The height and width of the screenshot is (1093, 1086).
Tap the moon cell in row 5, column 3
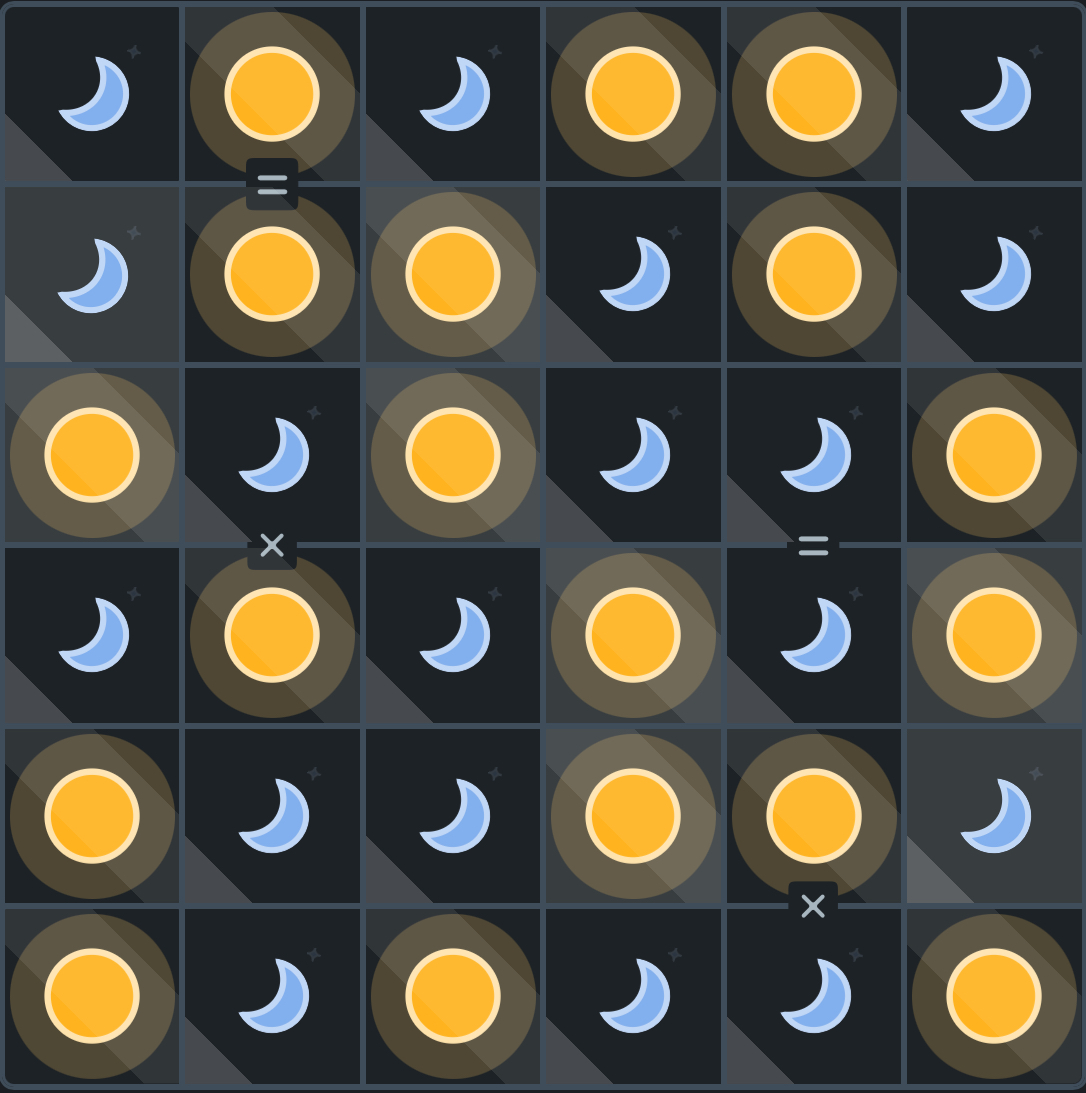(453, 816)
